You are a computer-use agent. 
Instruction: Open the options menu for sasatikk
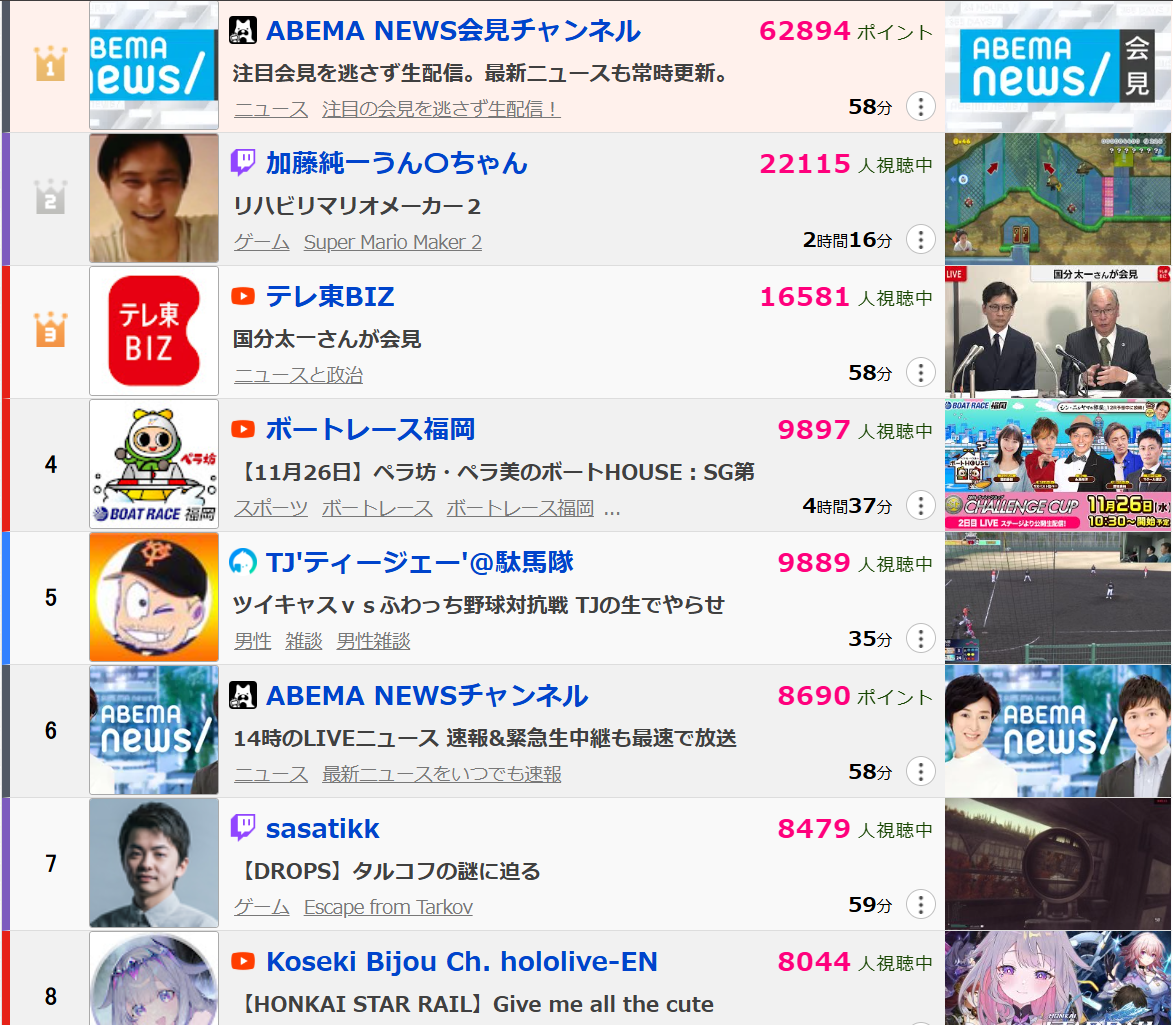point(920,904)
